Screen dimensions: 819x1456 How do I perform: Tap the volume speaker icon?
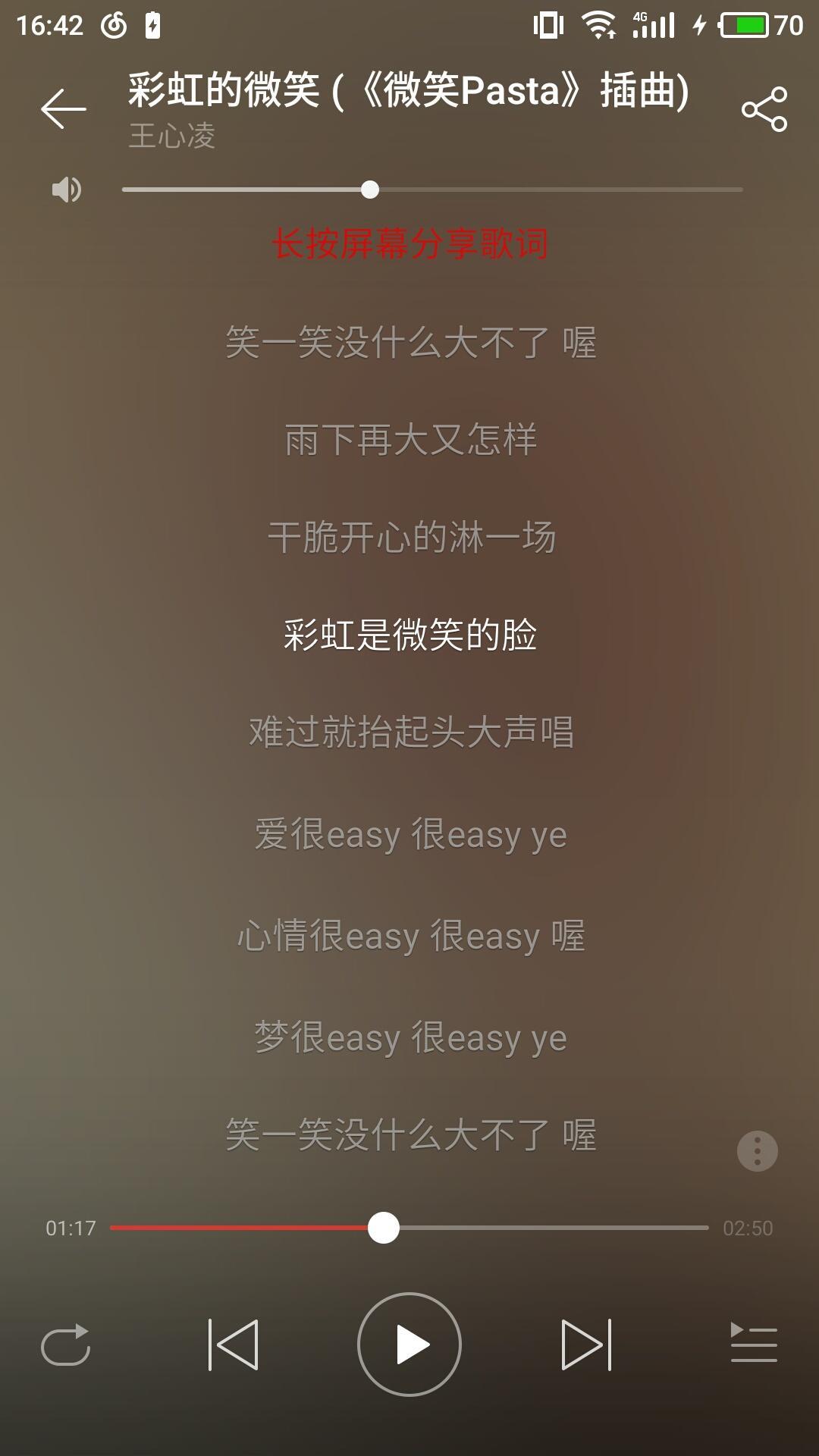click(x=67, y=190)
